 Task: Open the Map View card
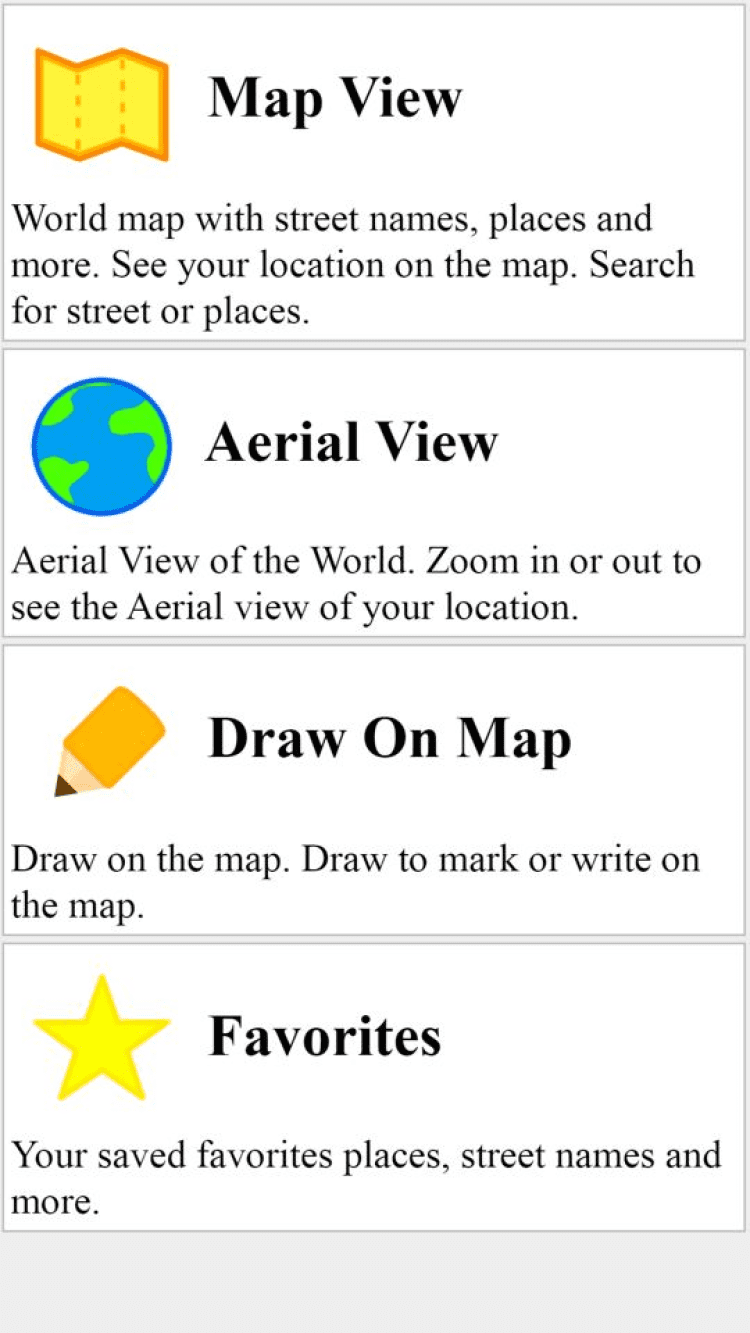point(374,173)
